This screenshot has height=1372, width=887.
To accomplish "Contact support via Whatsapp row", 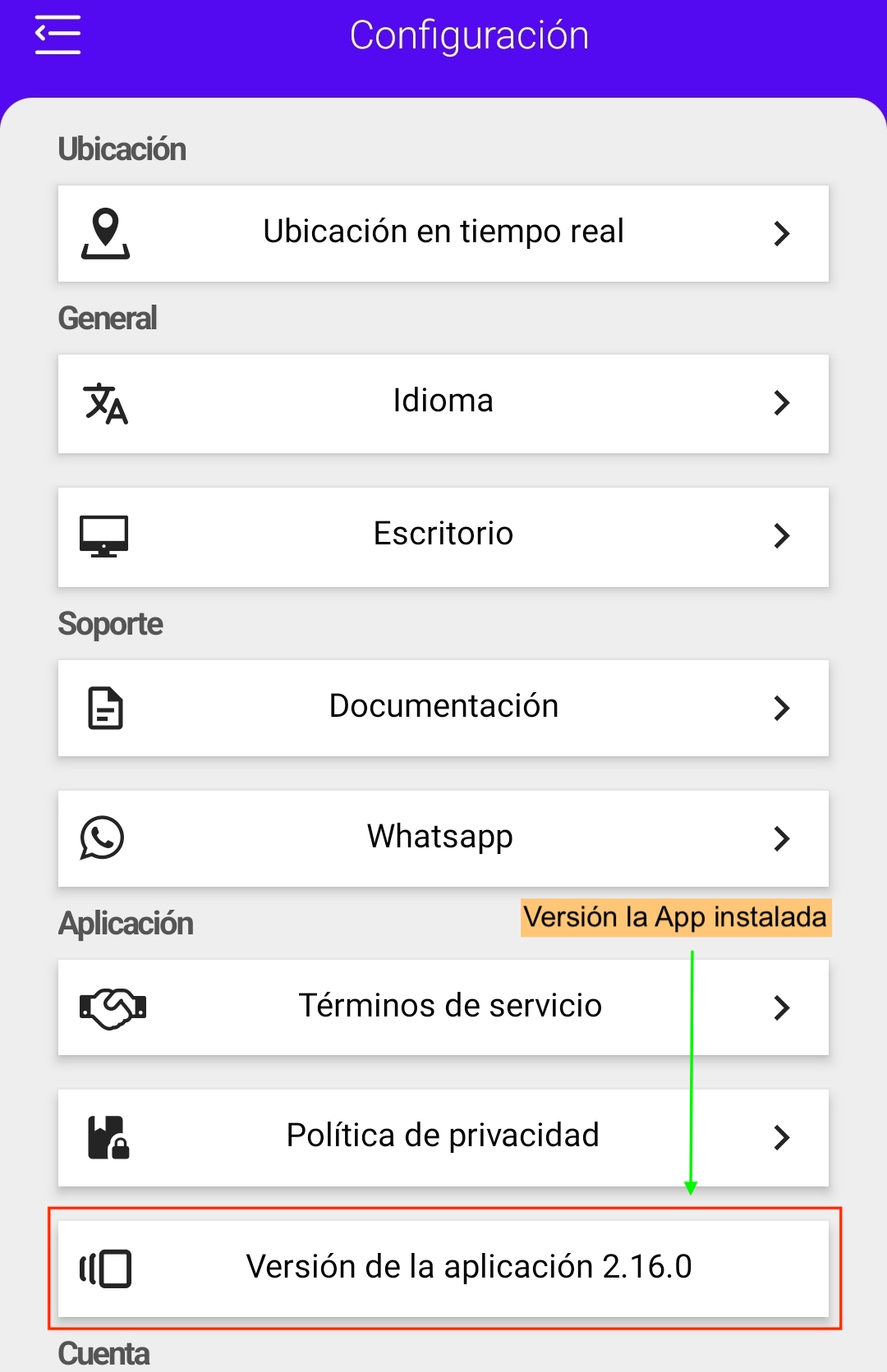I will click(x=443, y=838).
